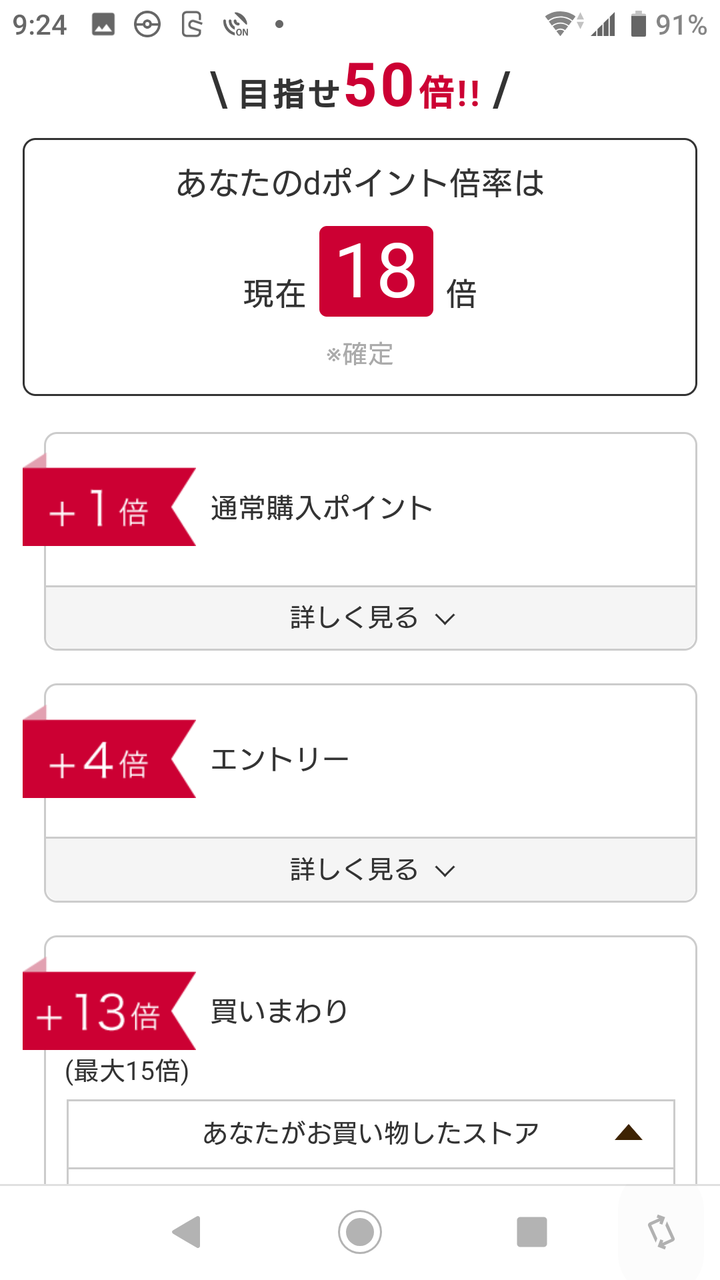
Task: Expand 詳しく見る under エントリー
Action: point(371,869)
